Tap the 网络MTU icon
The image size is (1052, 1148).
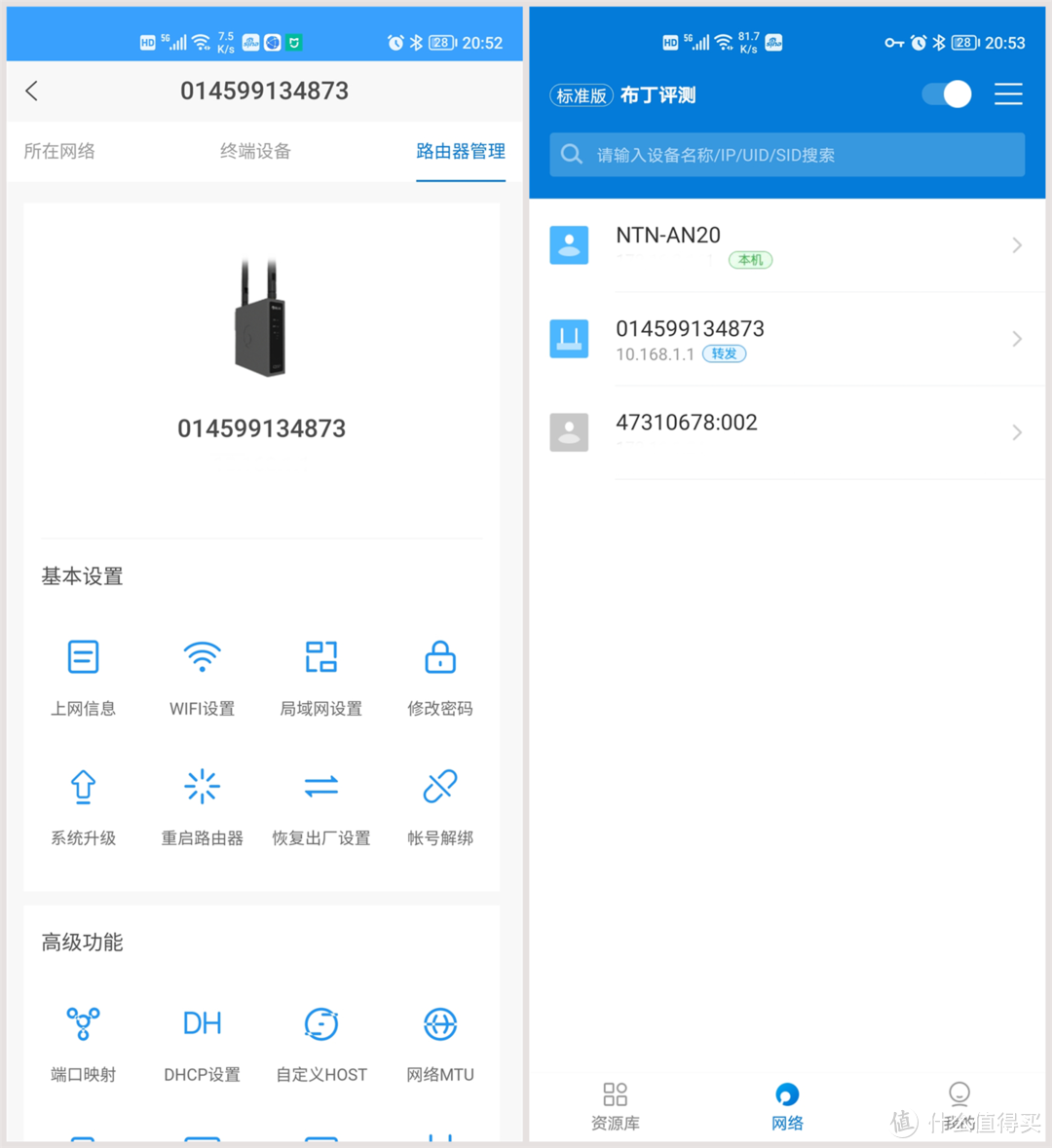pos(439,1023)
